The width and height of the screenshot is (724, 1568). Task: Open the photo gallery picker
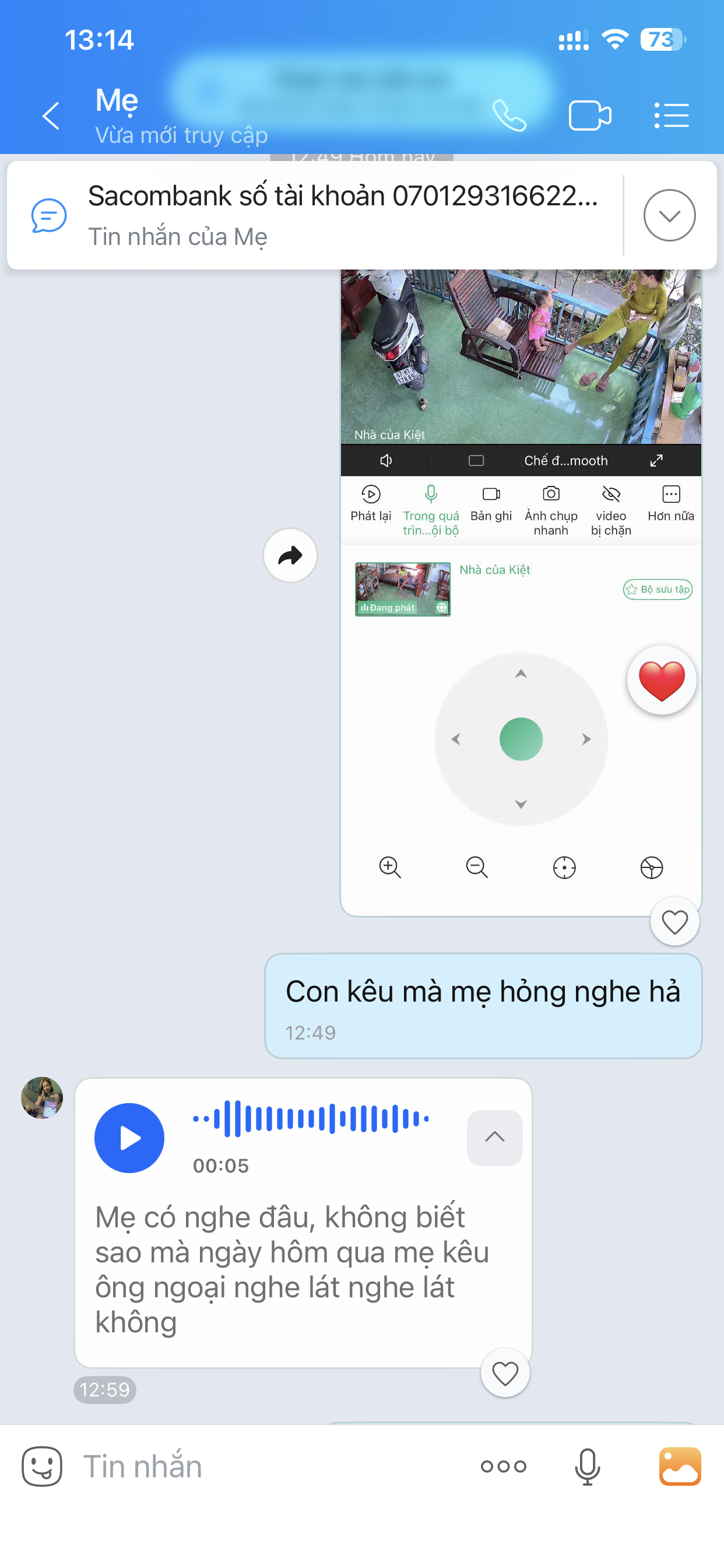[x=680, y=1466]
